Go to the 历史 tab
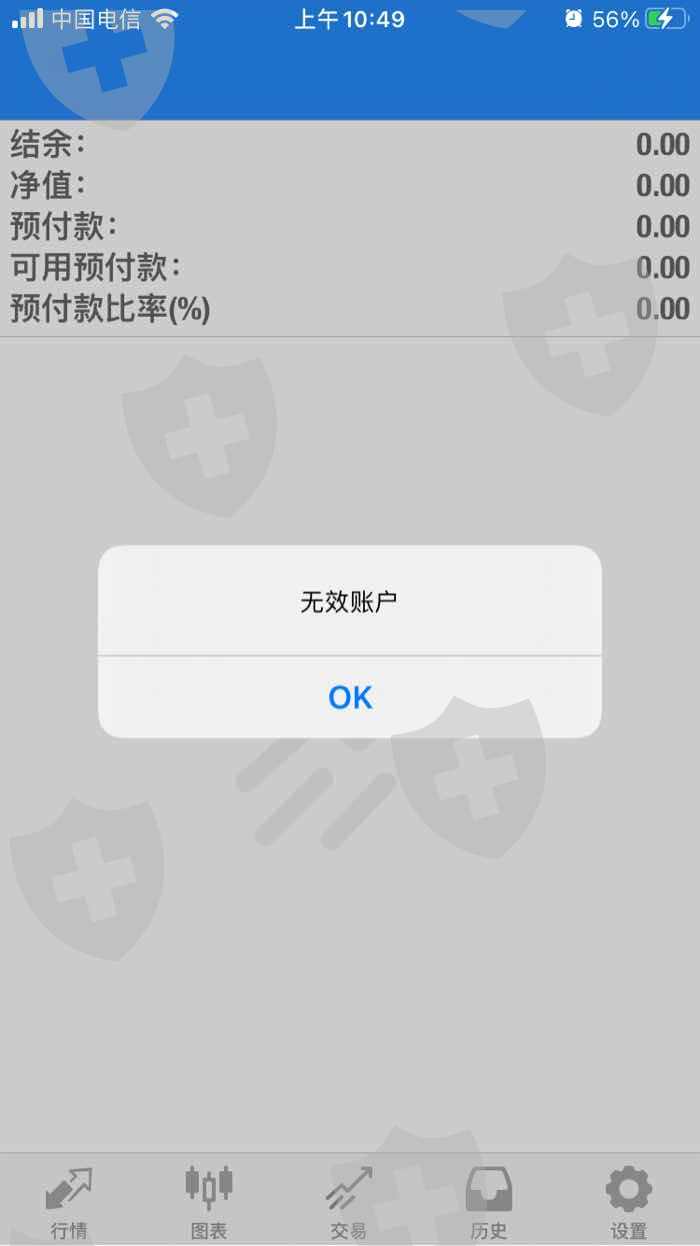Screen dimensions: 700x1246 tap(489, 1203)
